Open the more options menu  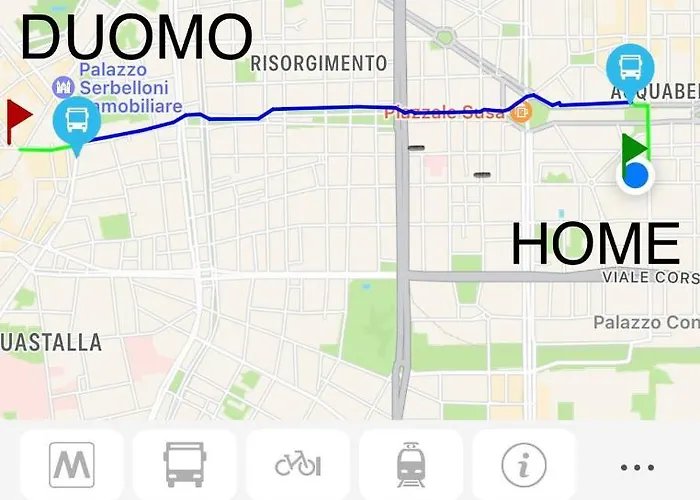point(637,466)
